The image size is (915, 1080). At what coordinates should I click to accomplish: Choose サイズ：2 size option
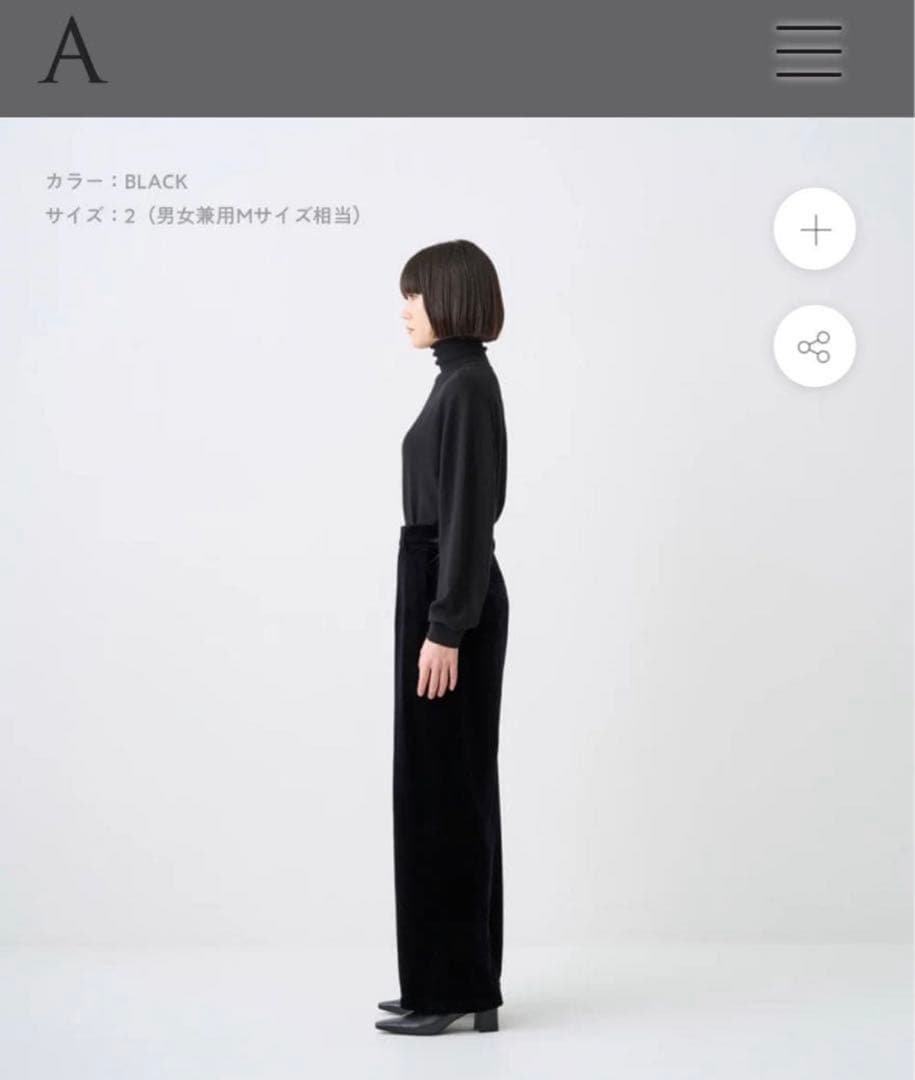tap(207, 214)
